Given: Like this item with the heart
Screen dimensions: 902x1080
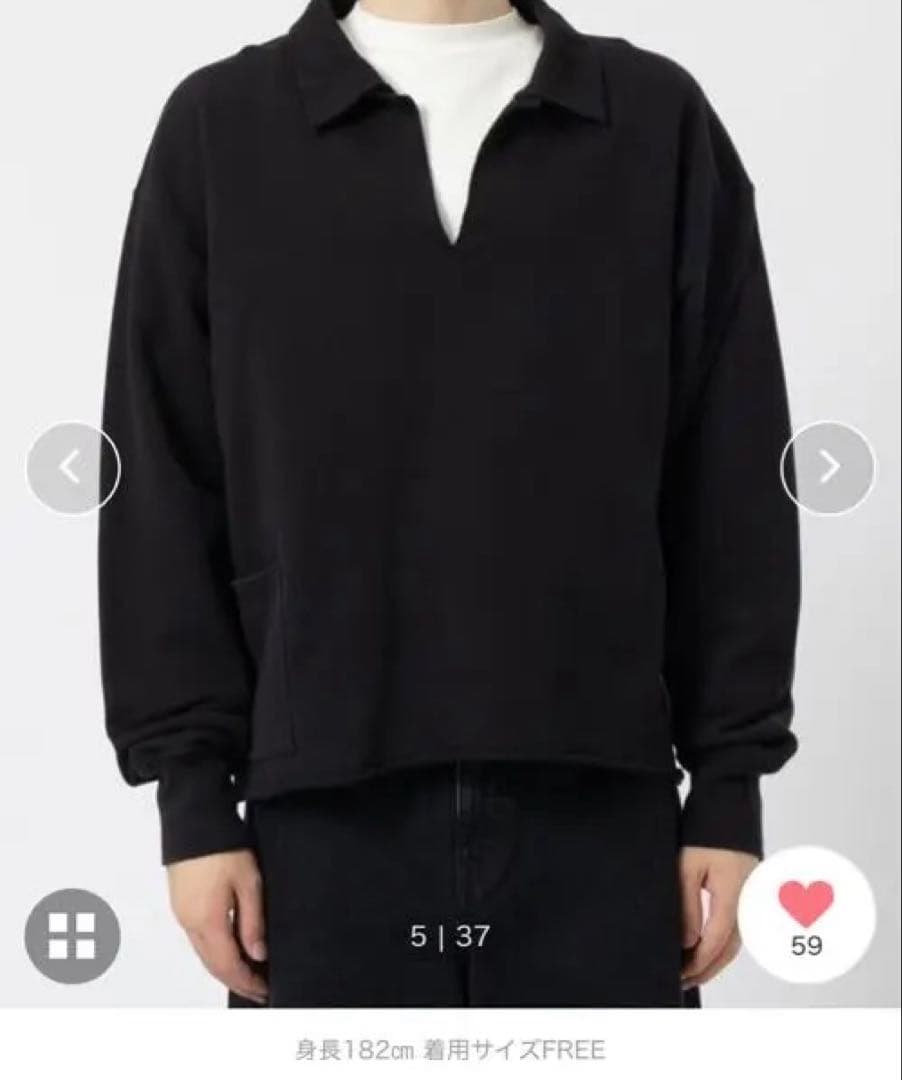Looking at the screenshot, I should (x=806, y=906).
